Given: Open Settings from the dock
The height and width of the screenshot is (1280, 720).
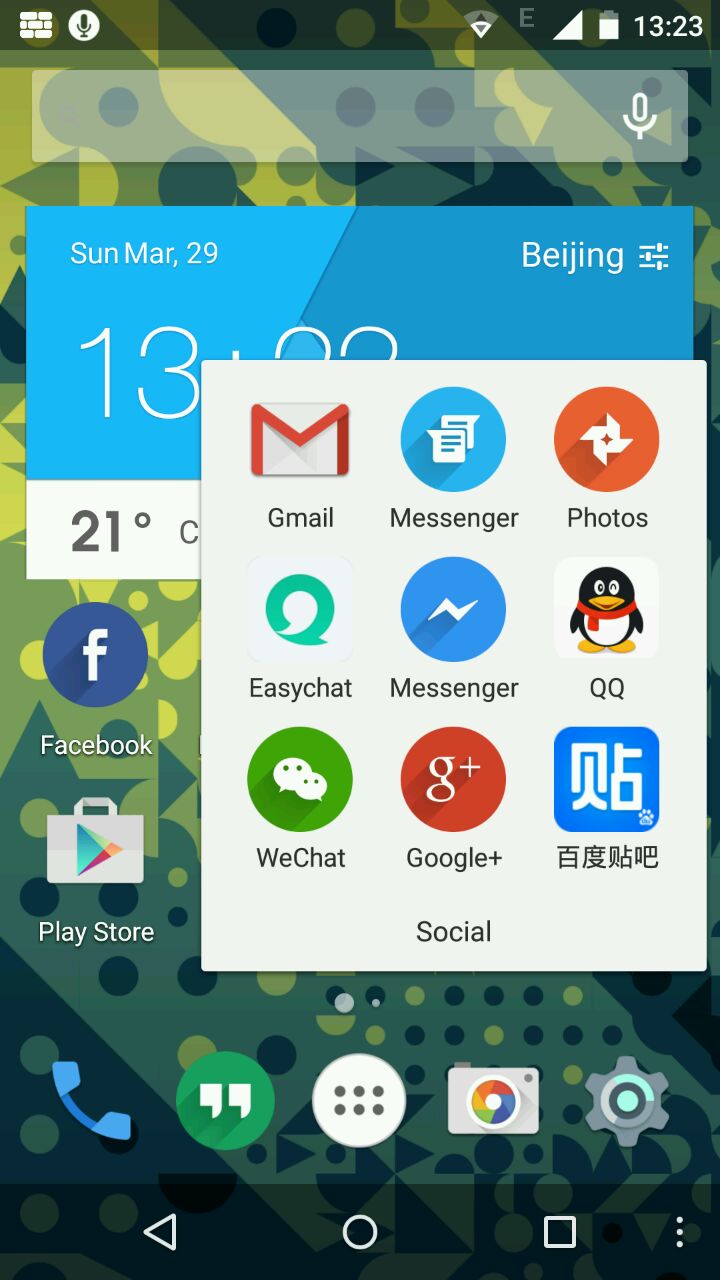Looking at the screenshot, I should tap(627, 1100).
